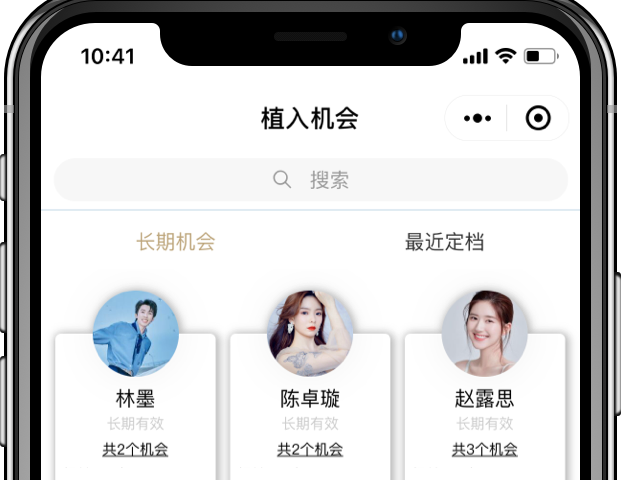Viewport: 621px width, 480px height.
Task: Open 陈卓璇's opportunity card
Action: [x=310, y=399]
